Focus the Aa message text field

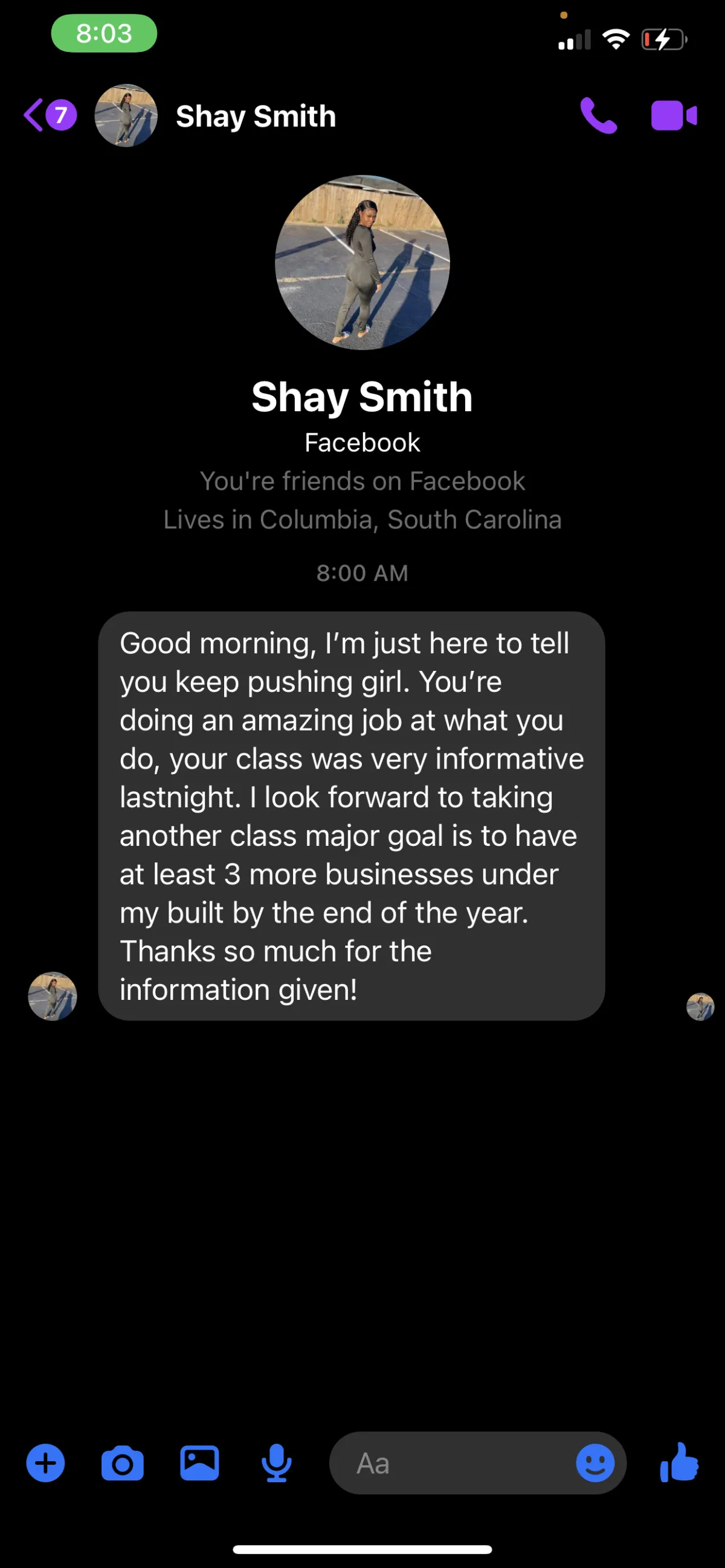coord(451,1463)
